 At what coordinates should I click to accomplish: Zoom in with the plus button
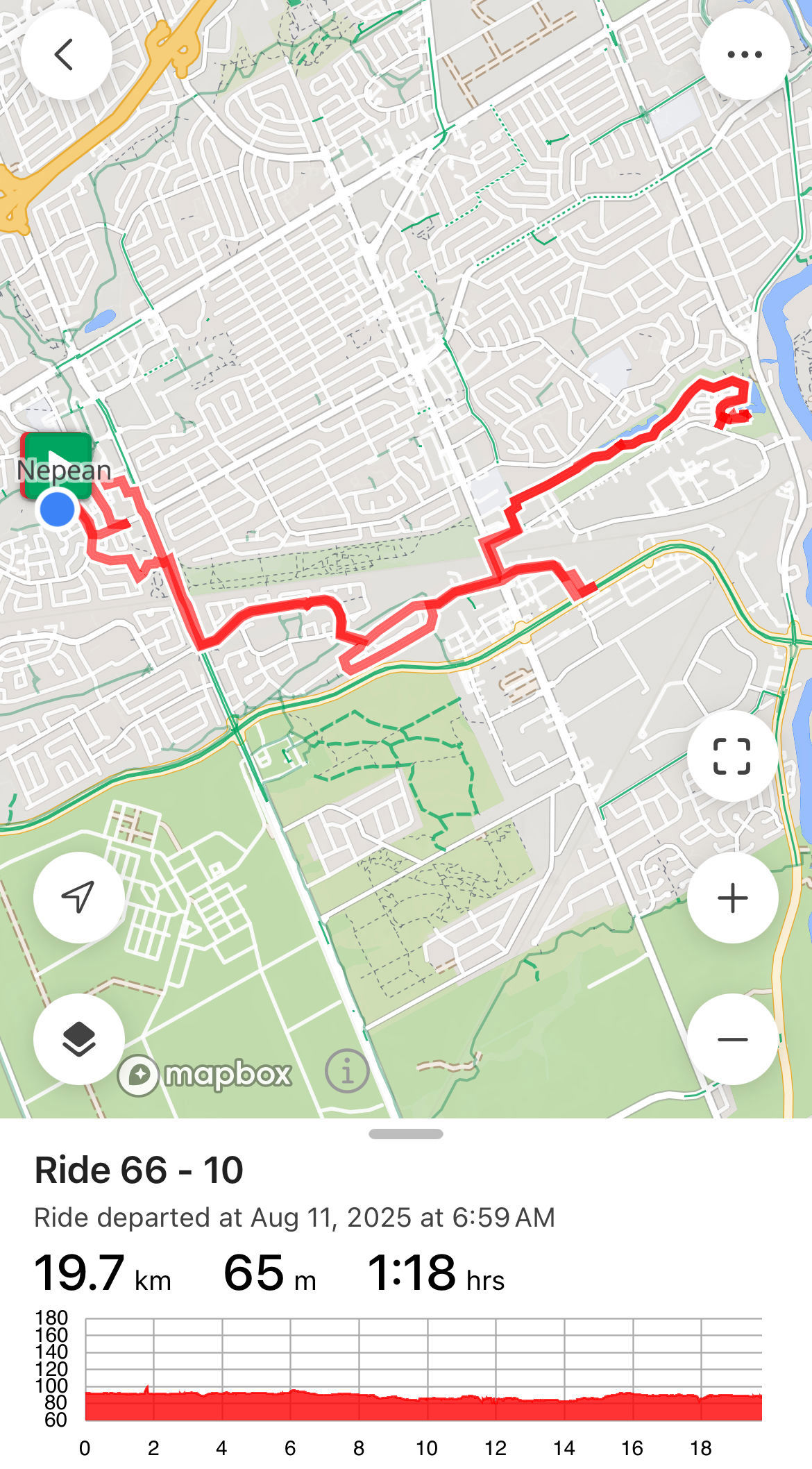tap(732, 898)
